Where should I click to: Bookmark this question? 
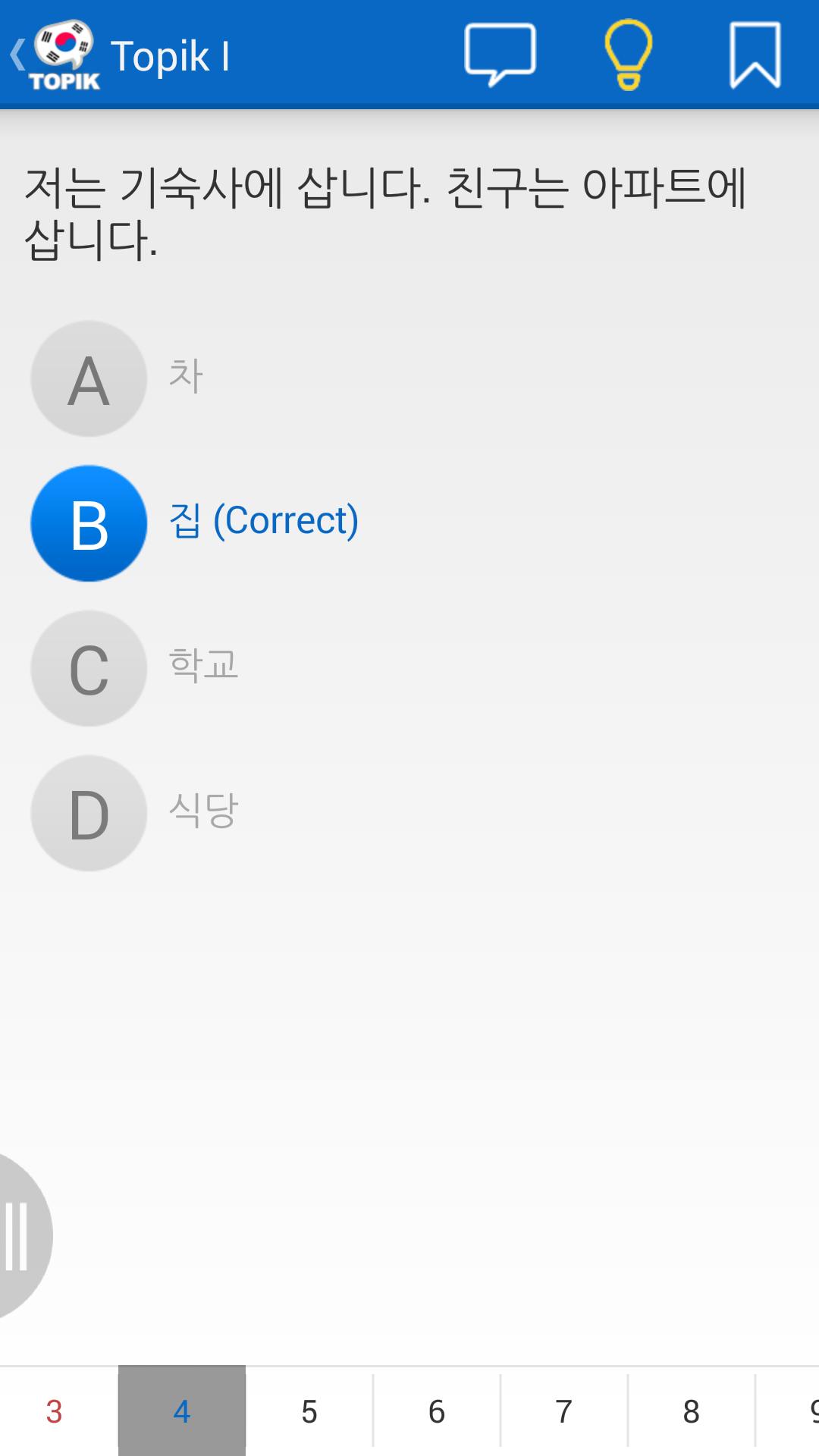click(755, 55)
